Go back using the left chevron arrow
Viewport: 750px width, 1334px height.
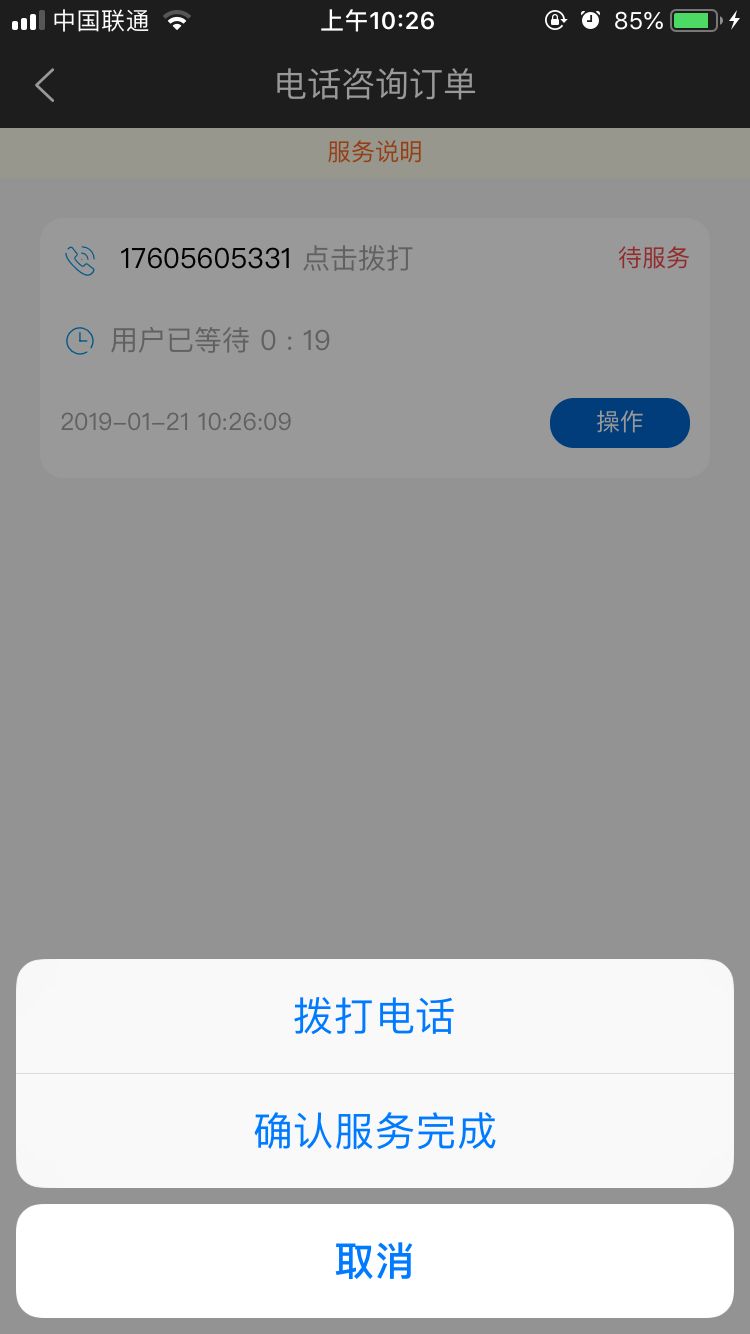[x=44, y=85]
